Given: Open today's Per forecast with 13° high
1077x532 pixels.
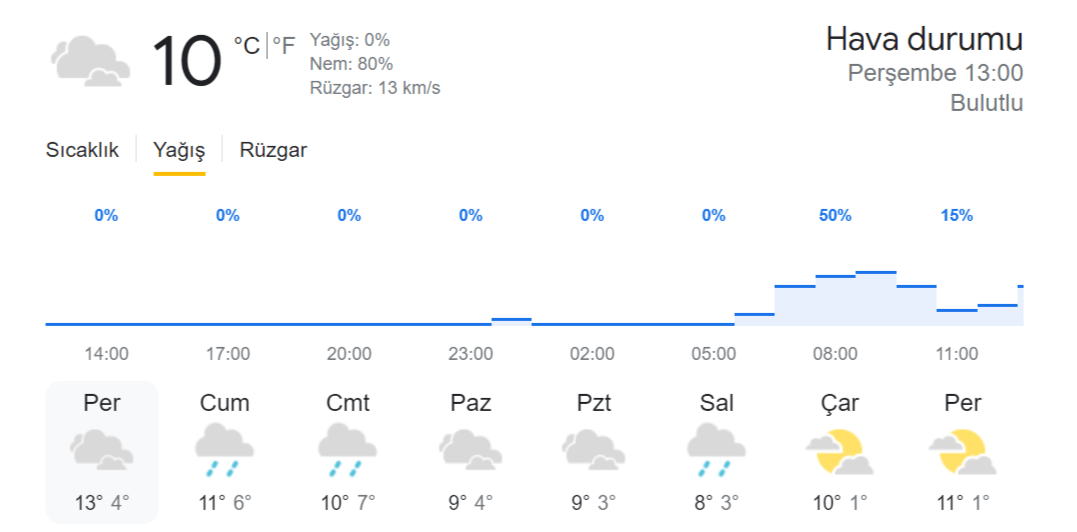Looking at the screenshot, I should [102, 451].
